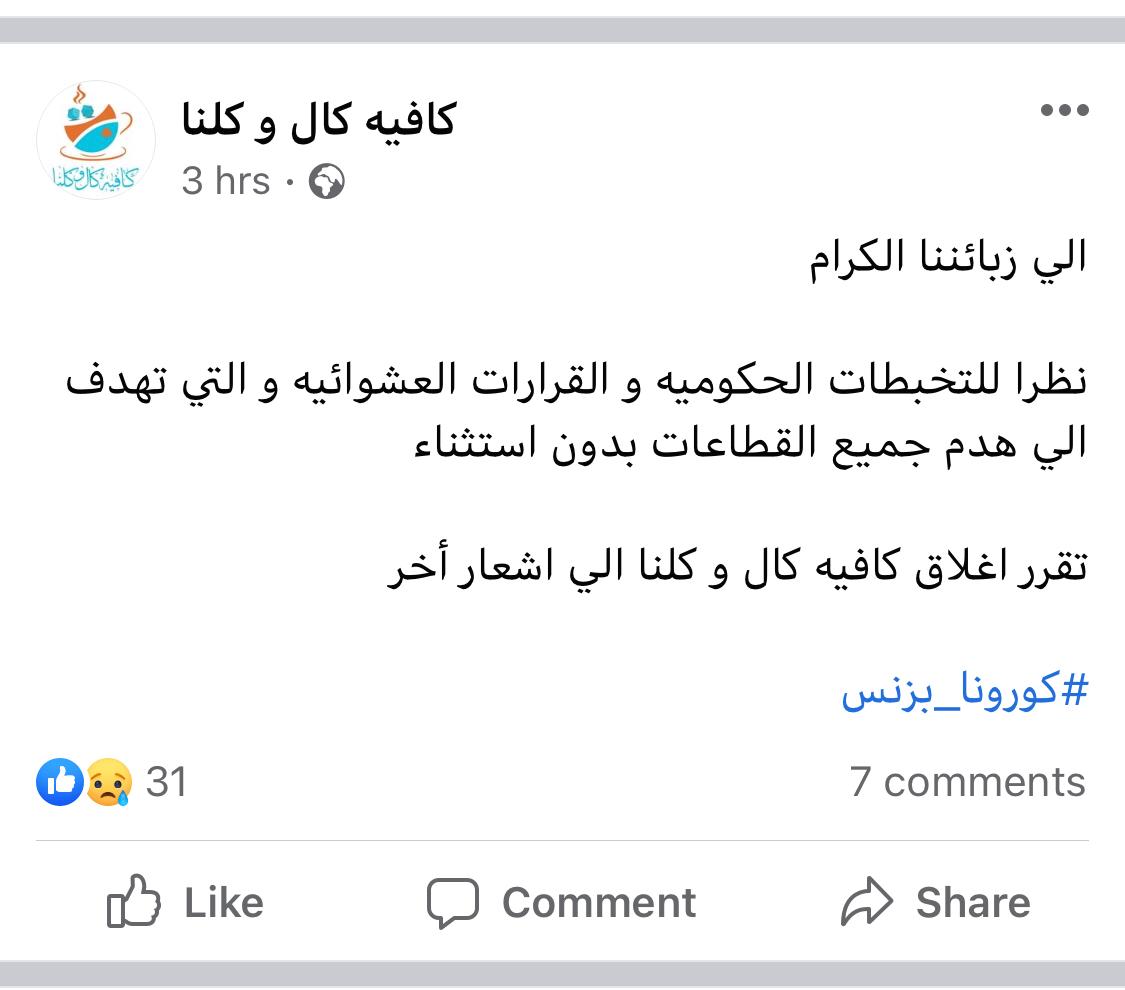
Task: View the 31 reactions on this post
Action: pyautogui.click(x=112, y=782)
